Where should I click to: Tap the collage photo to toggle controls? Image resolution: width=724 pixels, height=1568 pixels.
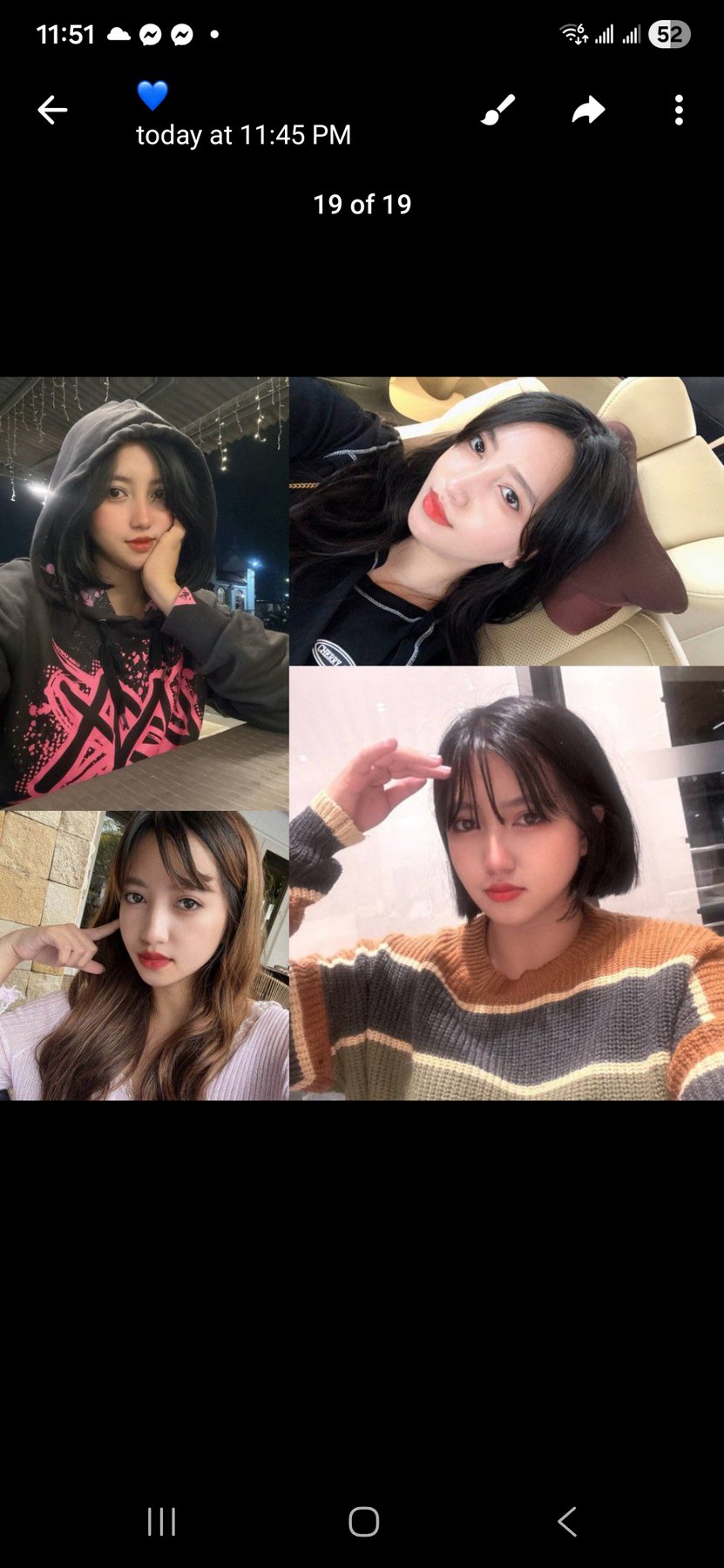click(362, 739)
